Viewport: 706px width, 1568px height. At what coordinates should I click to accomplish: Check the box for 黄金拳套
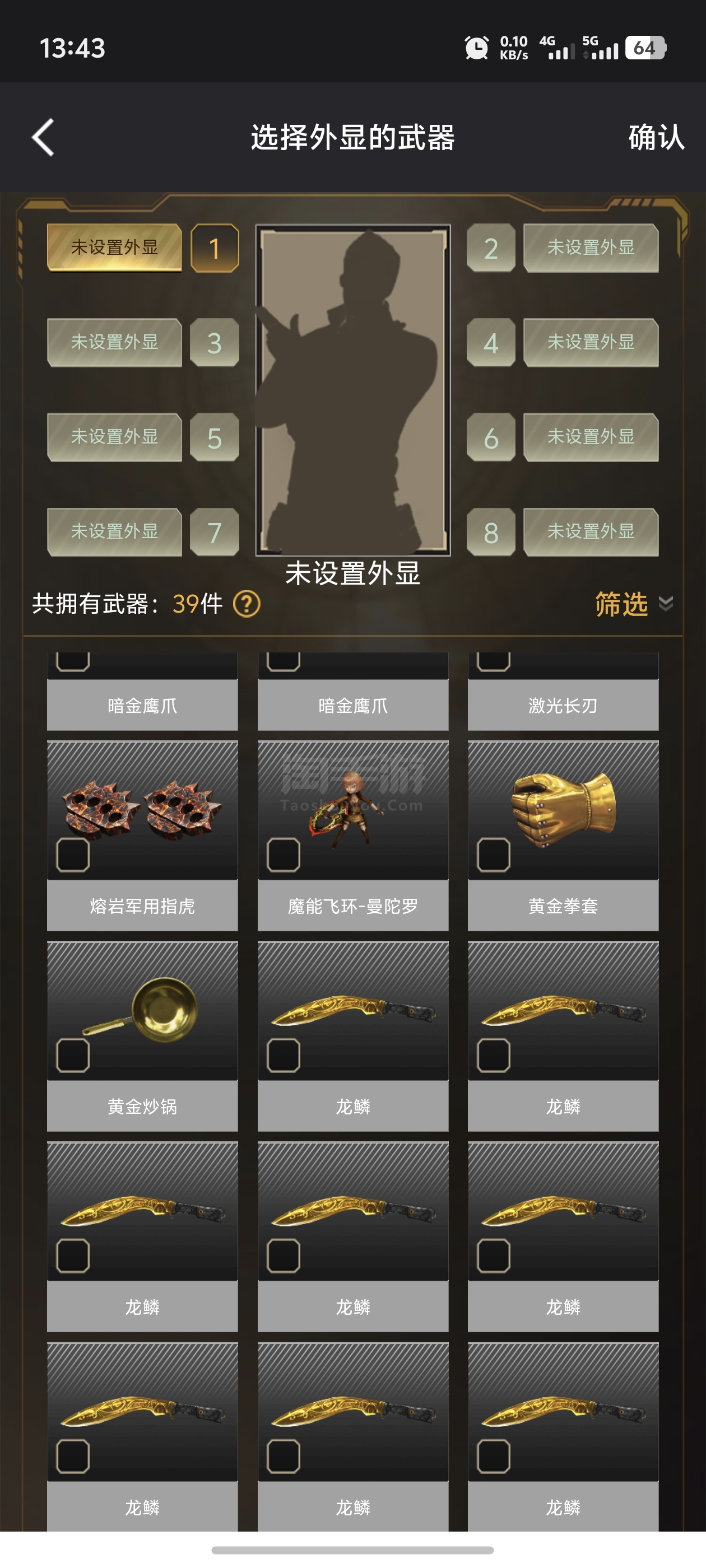click(494, 855)
